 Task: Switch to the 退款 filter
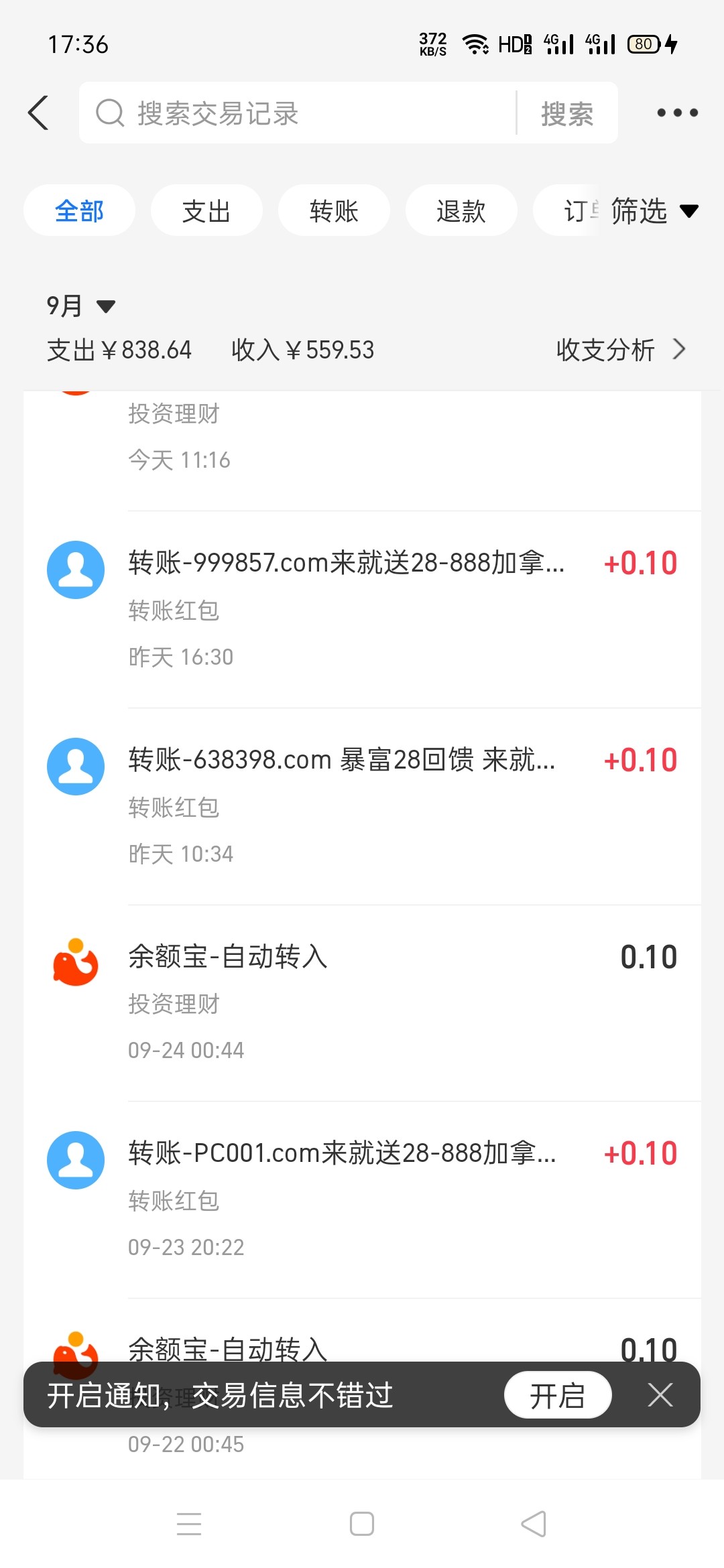pos(461,210)
